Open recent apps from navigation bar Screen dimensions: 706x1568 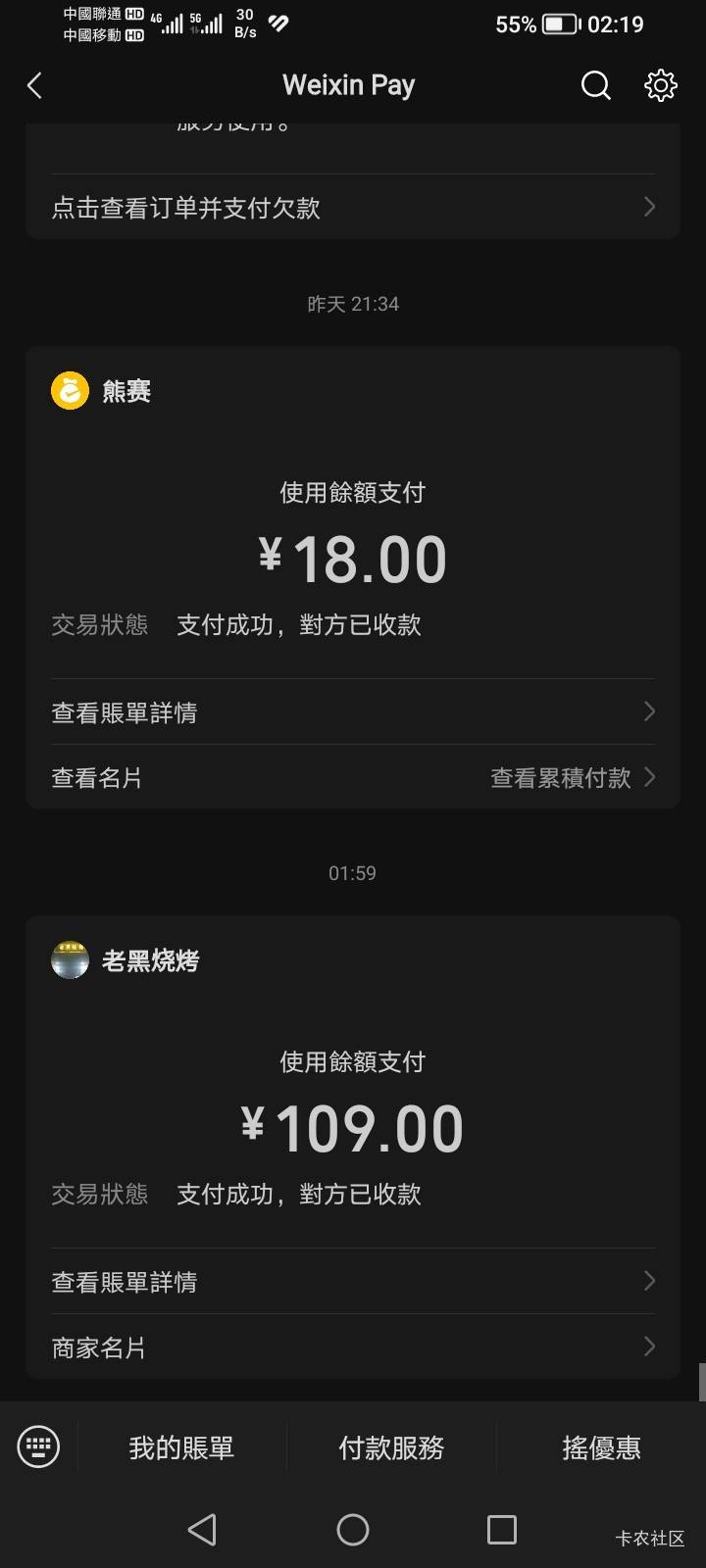coord(501,1530)
